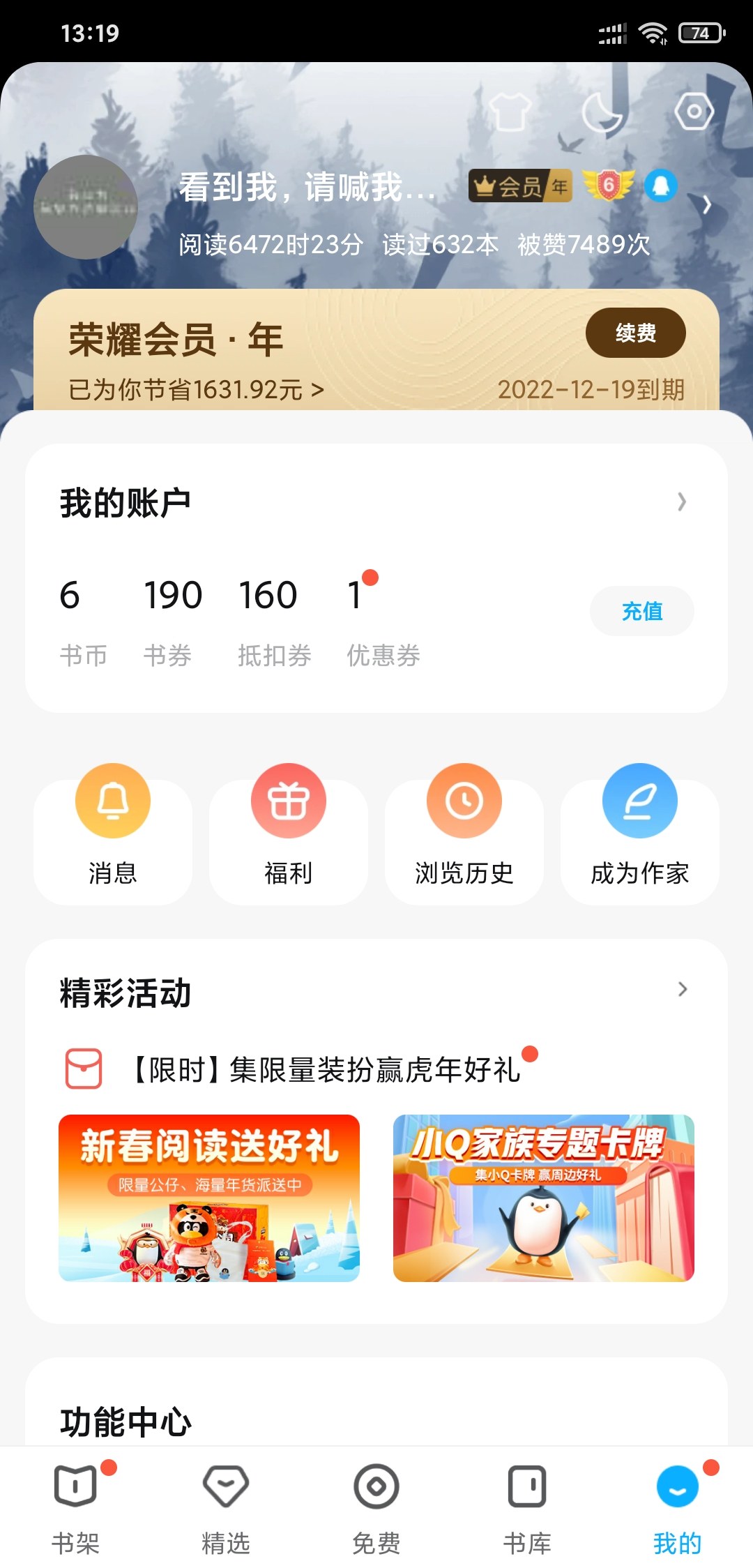Open the 新春阅读送好礼 banner

(209, 1198)
